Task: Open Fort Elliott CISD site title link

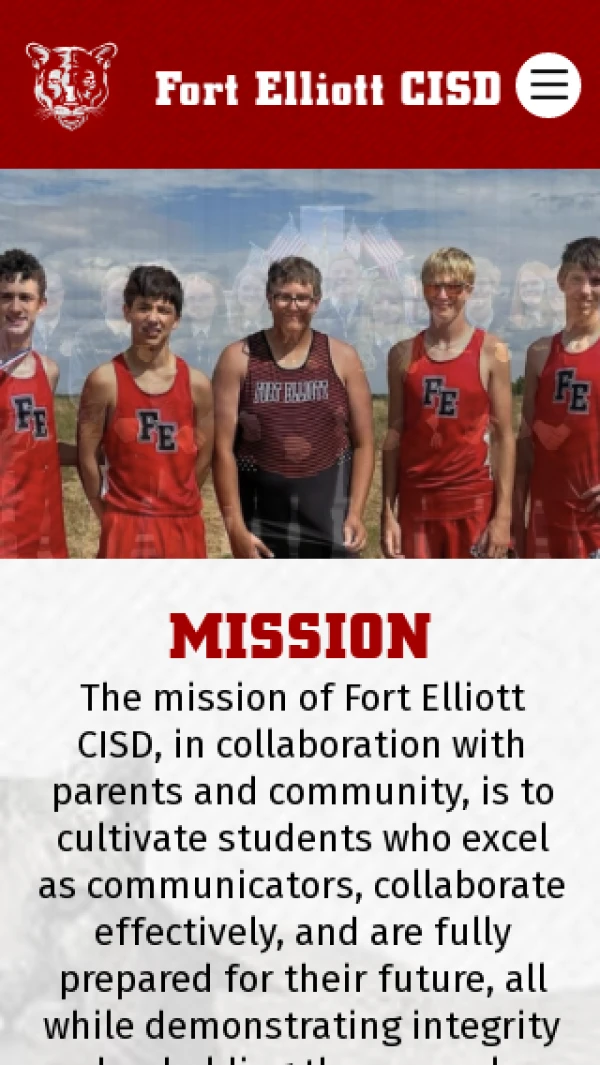Action: [x=328, y=89]
